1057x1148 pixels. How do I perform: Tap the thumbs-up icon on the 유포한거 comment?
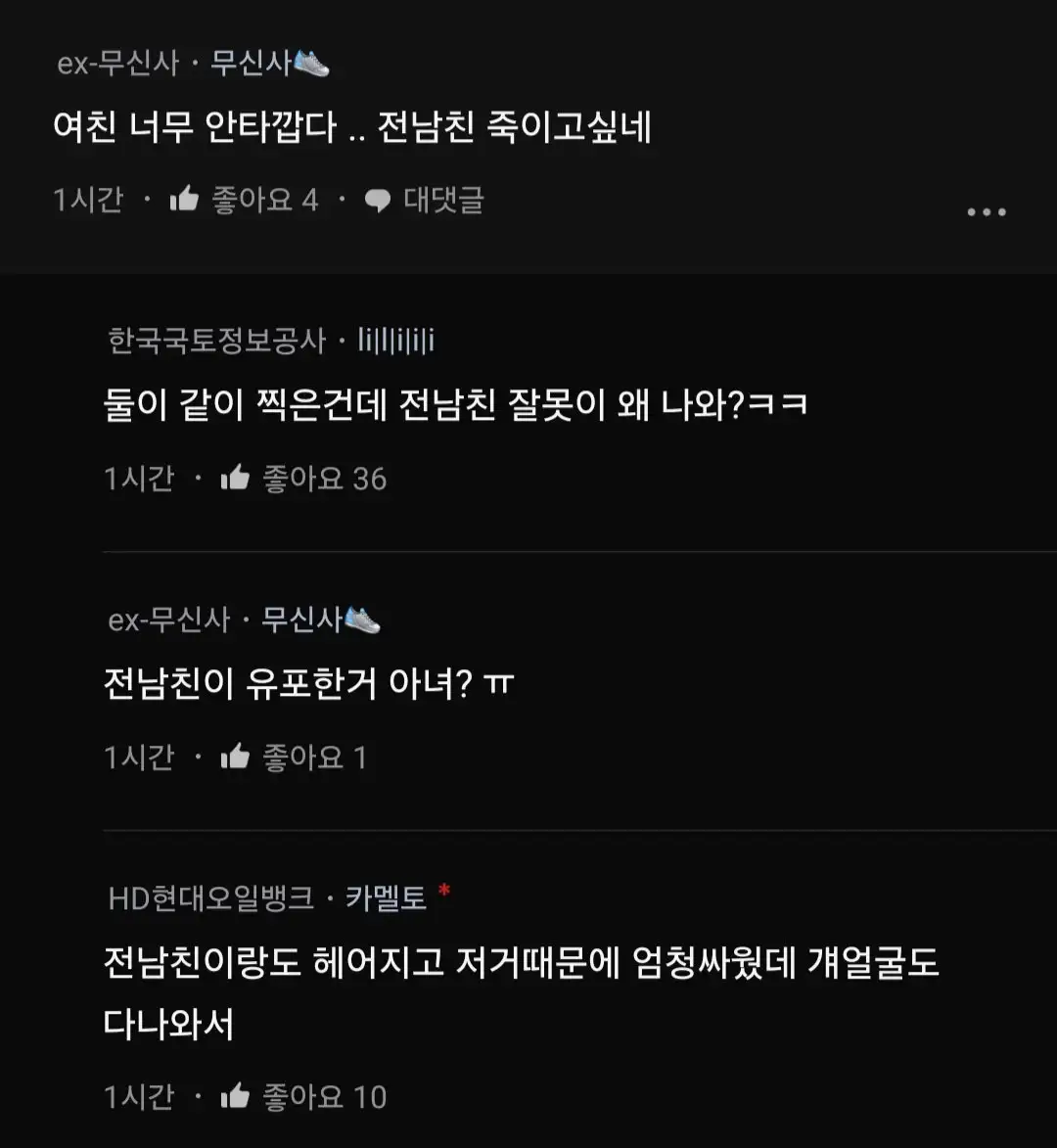pos(237,756)
